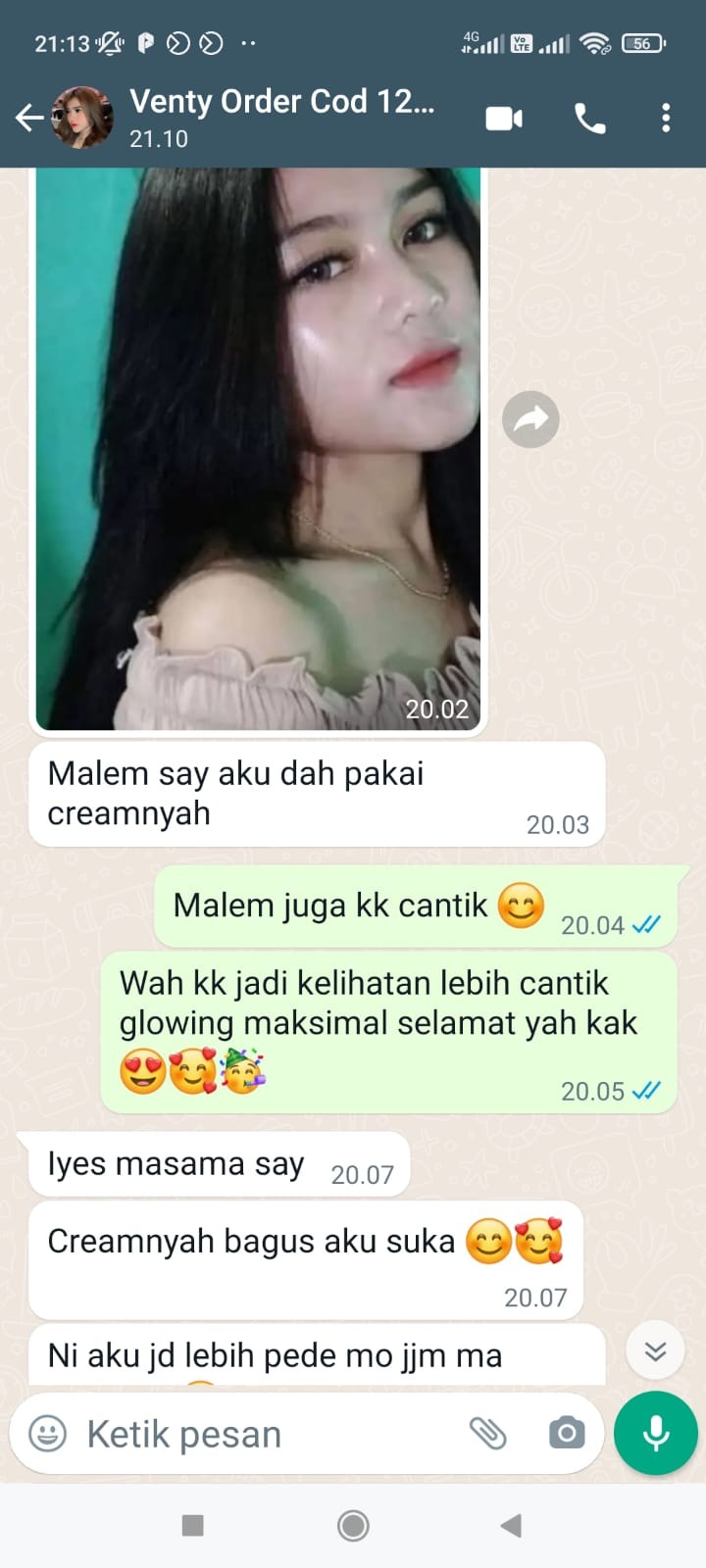
Task: Go back to the chat list
Action: pyautogui.click(x=29, y=119)
